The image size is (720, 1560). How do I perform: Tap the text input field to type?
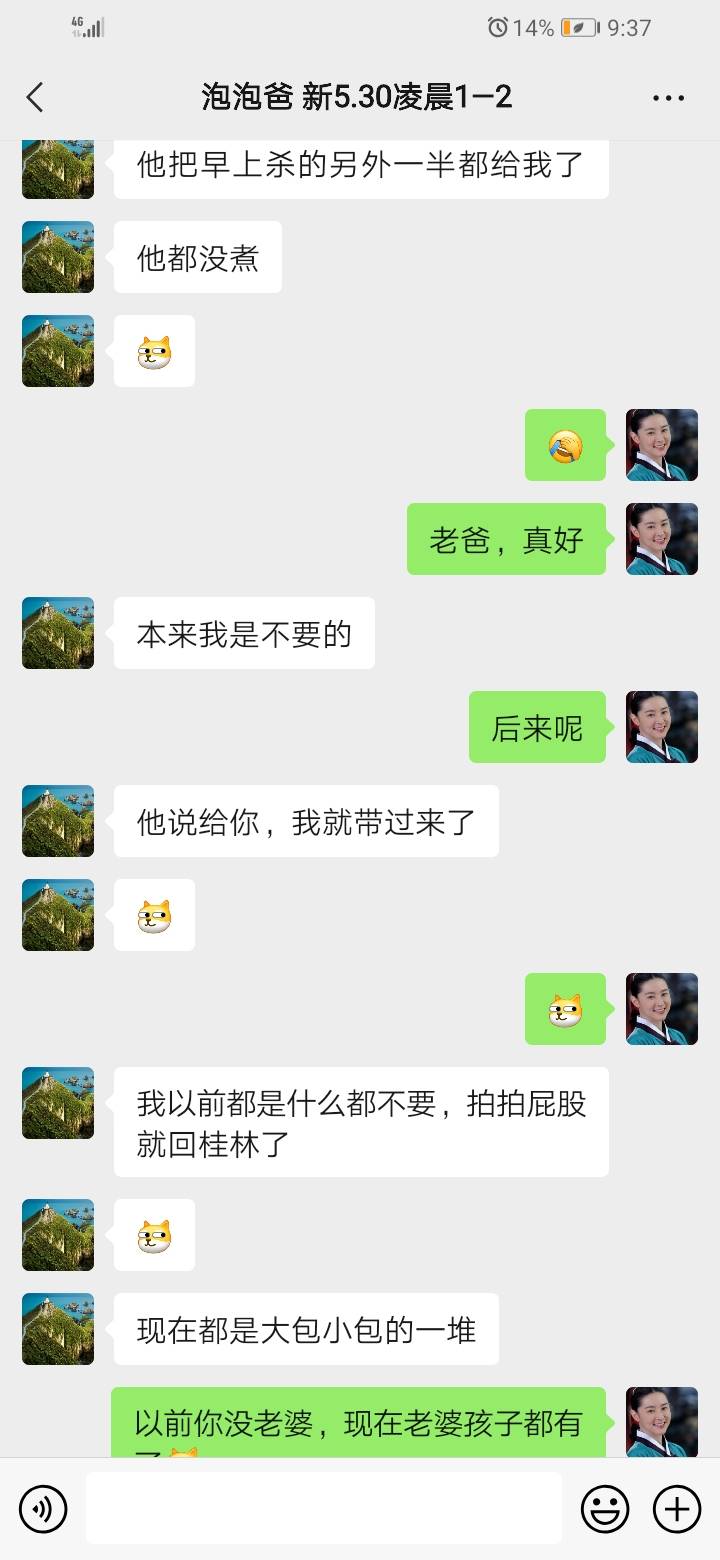[320, 1508]
